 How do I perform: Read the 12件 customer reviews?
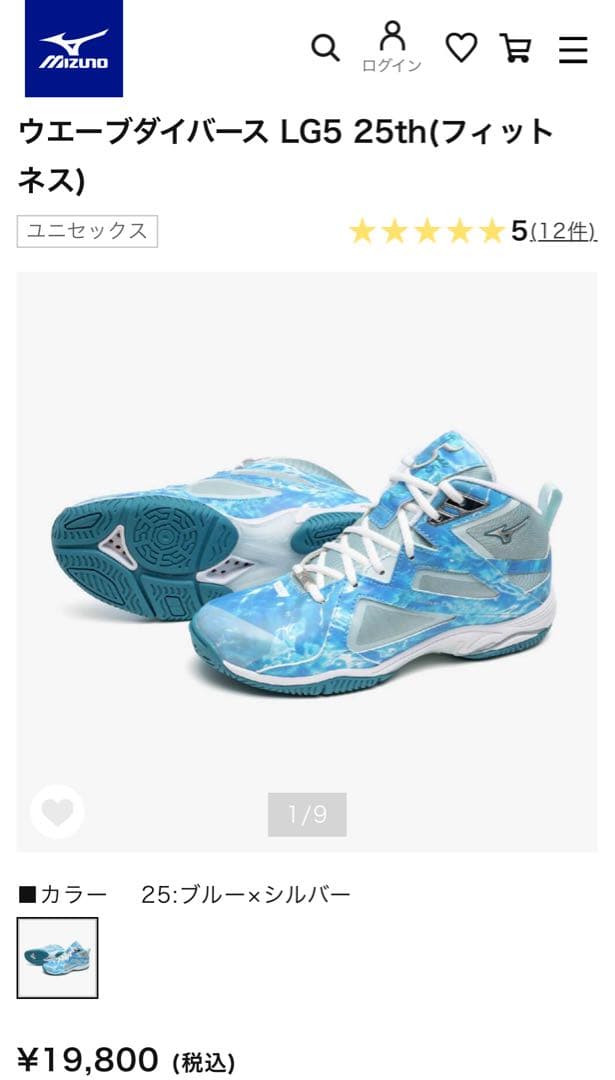coord(563,232)
